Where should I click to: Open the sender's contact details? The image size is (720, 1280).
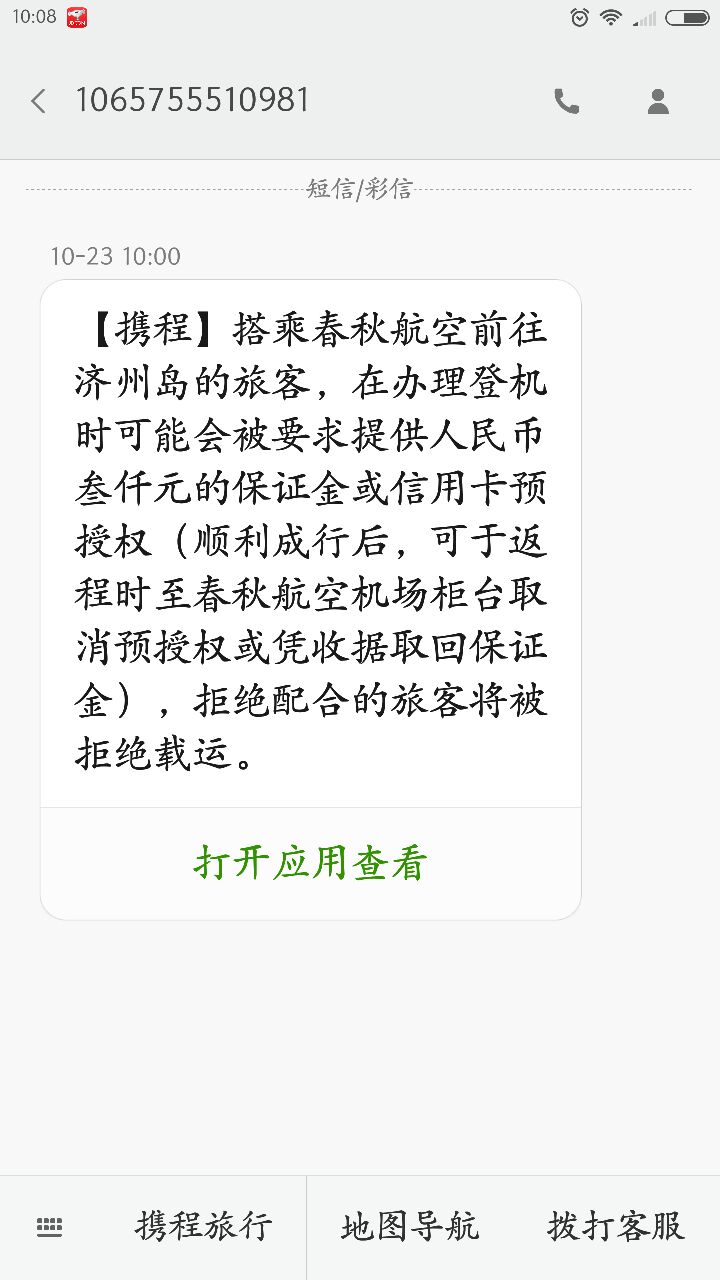coord(658,101)
